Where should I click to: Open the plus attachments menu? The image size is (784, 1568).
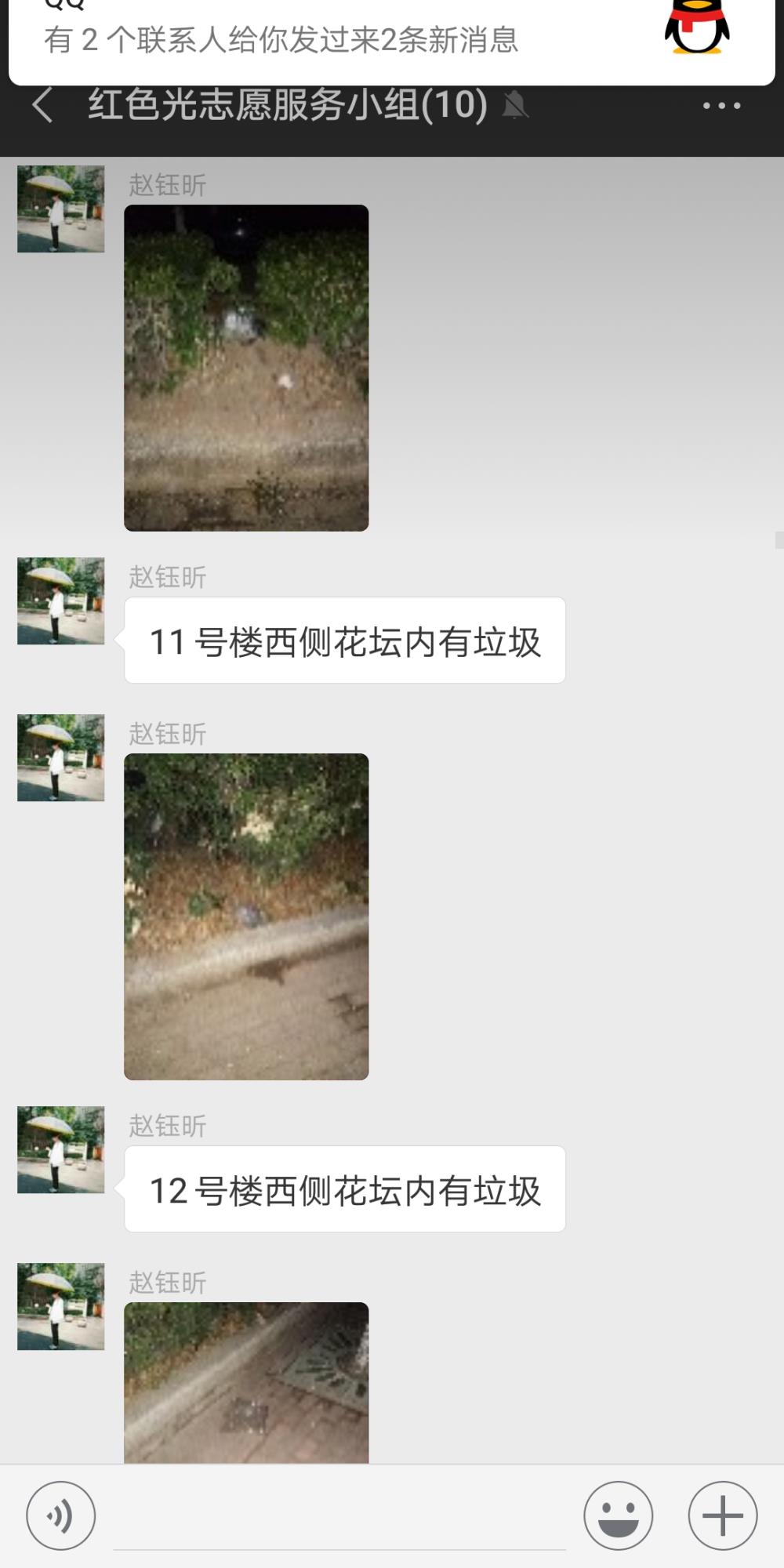pyautogui.click(x=723, y=1515)
